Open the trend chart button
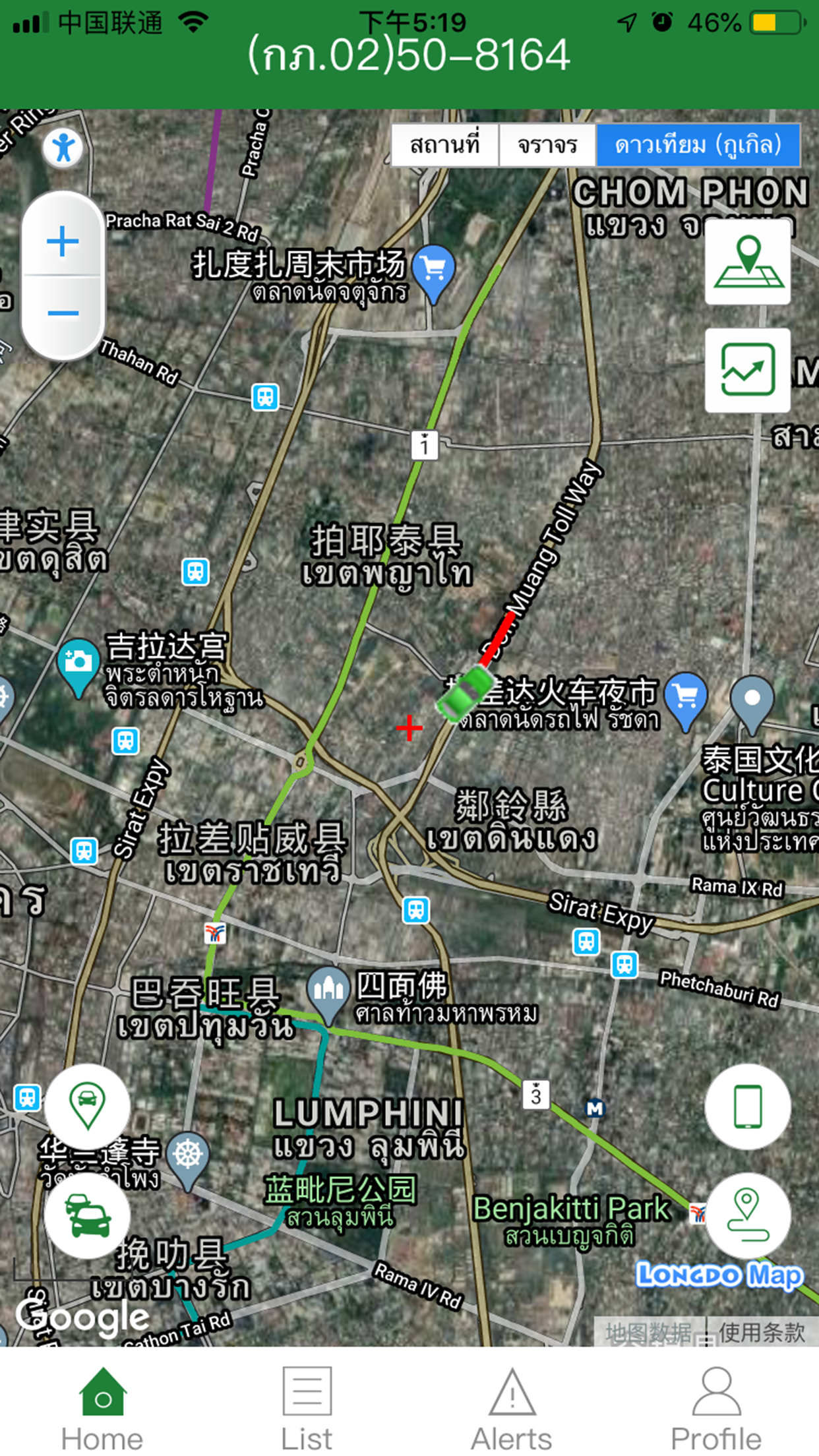The height and width of the screenshot is (1456, 819). click(748, 370)
